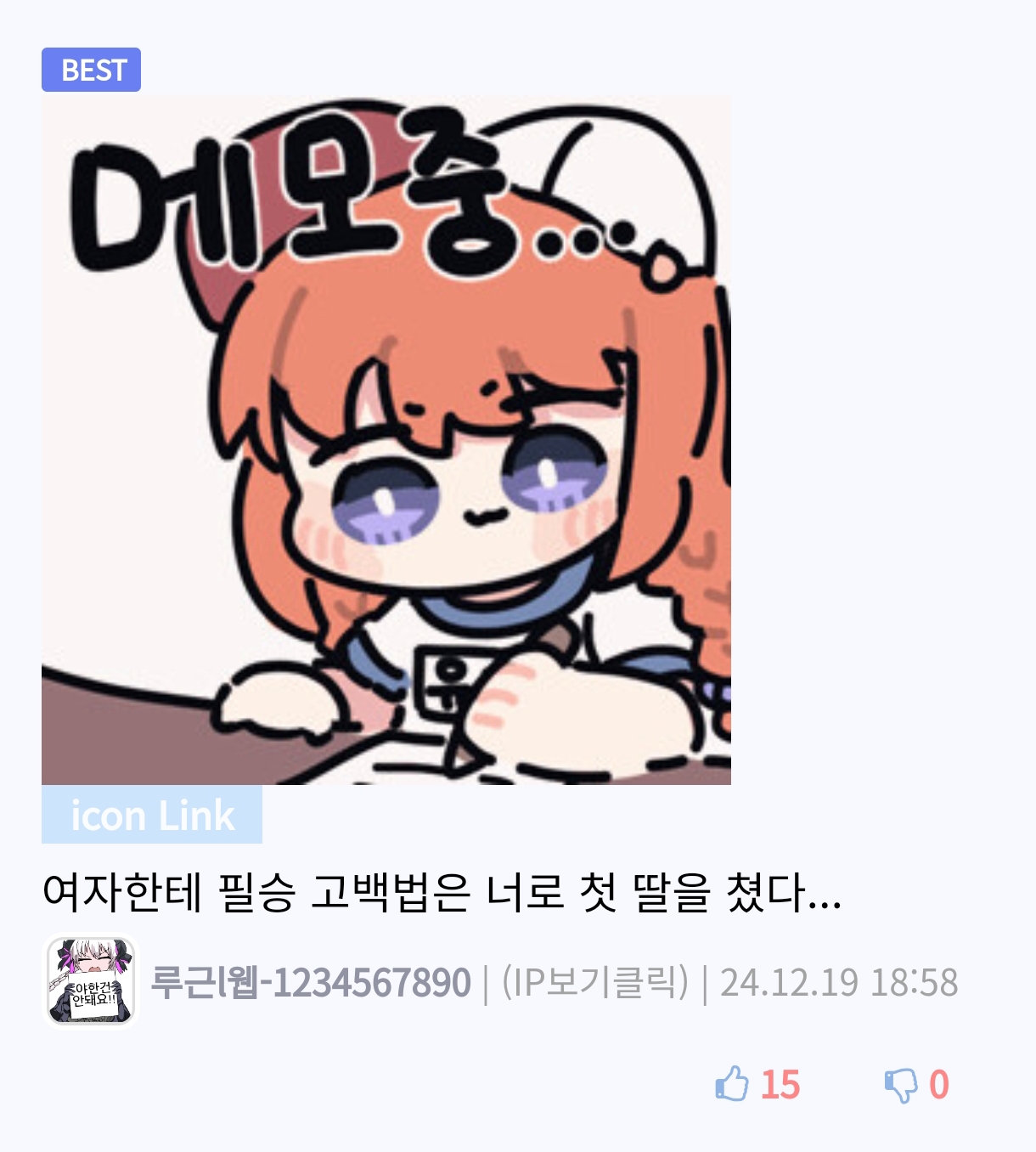Open the 메모중 sticker image
Screen dimensions: 1036x1152
tap(386, 440)
